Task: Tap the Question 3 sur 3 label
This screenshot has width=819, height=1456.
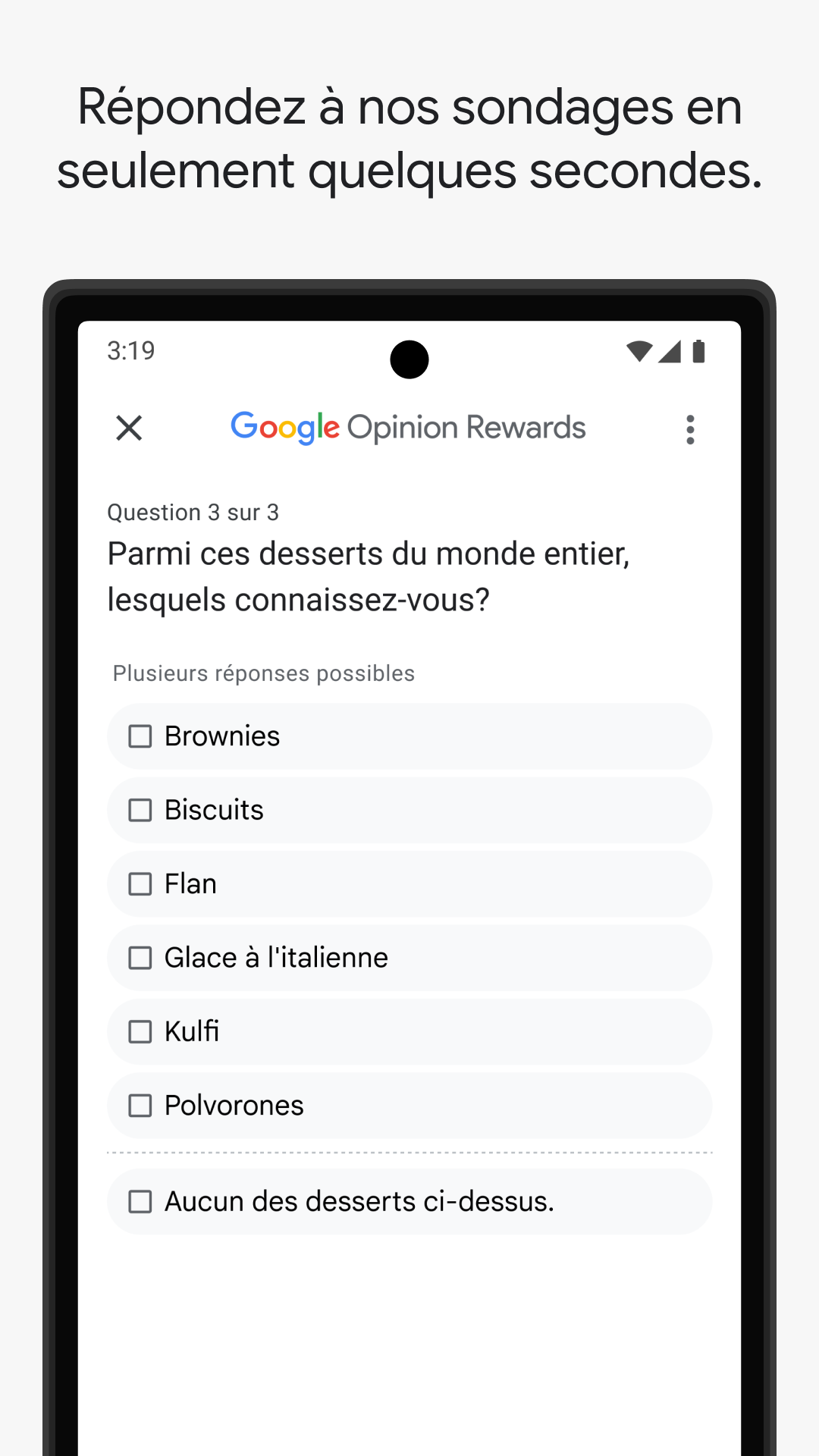Action: [x=193, y=512]
